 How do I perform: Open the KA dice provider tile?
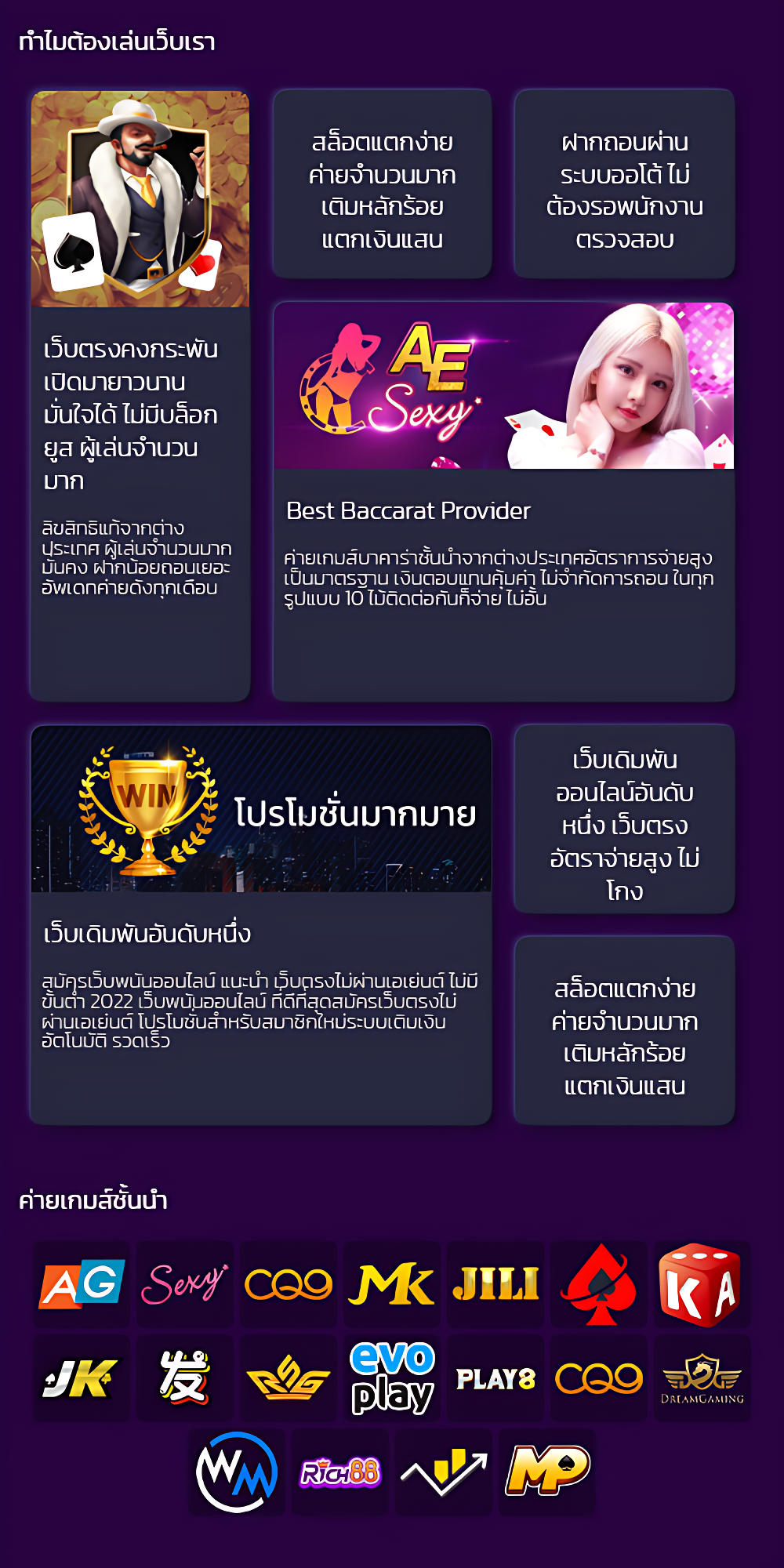click(702, 1284)
